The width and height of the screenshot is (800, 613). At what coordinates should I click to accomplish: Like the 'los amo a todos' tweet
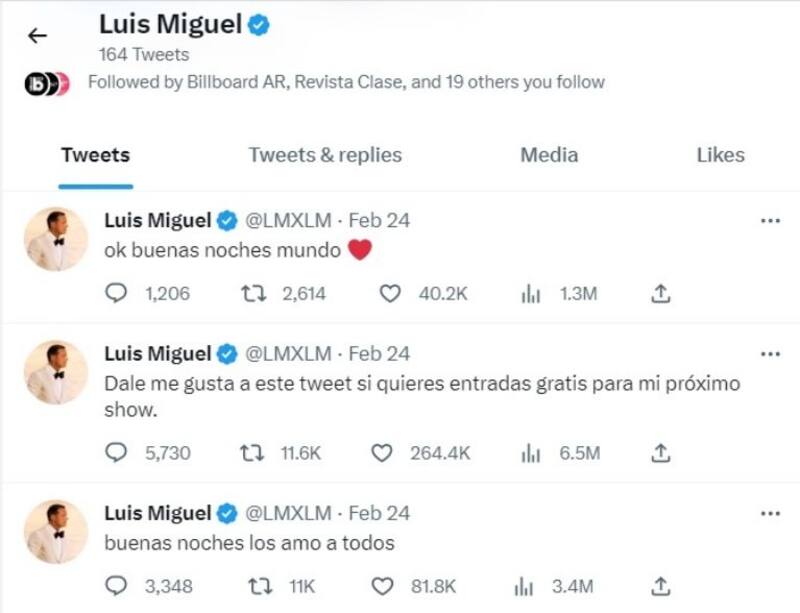click(382, 586)
